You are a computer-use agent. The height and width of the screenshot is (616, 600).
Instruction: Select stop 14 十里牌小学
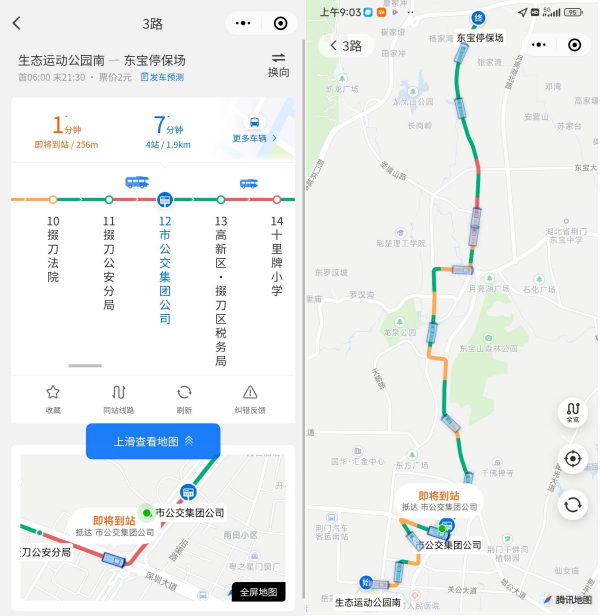pyautogui.click(x=277, y=256)
